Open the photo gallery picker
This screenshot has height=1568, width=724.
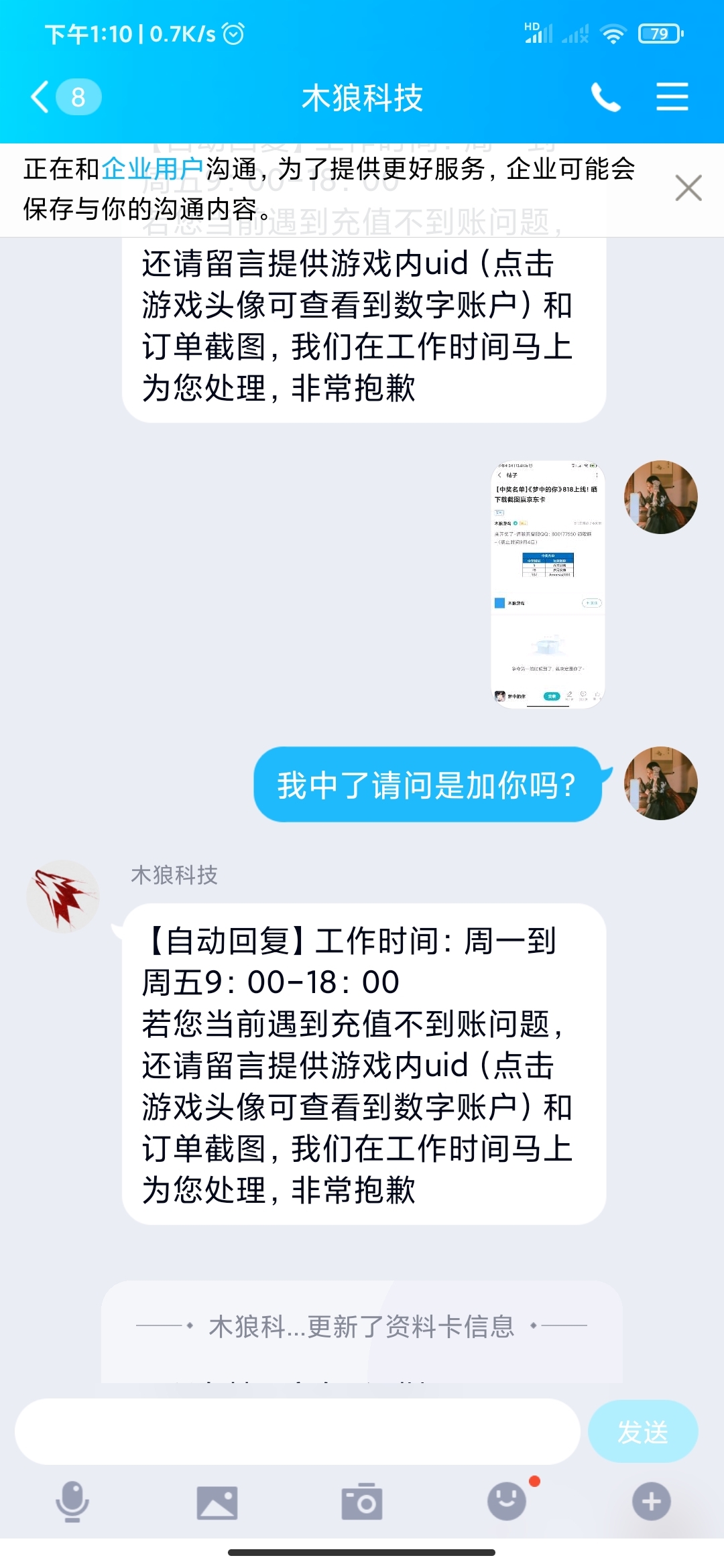pyautogui.click(x=217, y=1502)
